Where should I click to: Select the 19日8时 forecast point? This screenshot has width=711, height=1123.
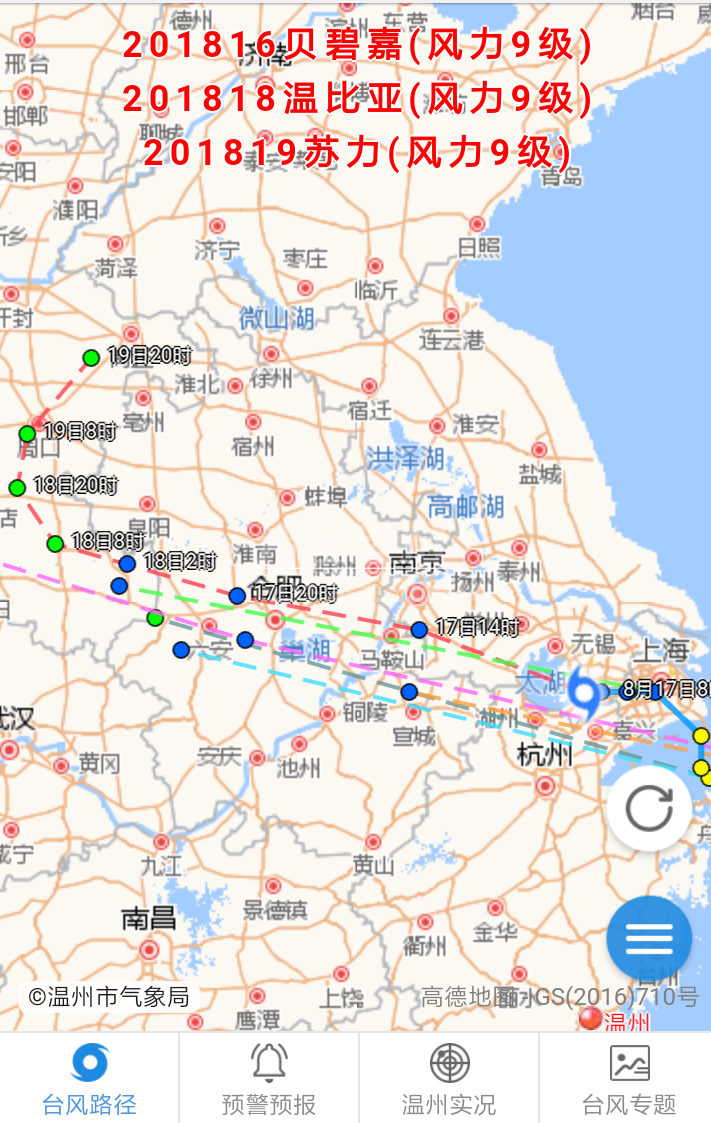(27, 433)
